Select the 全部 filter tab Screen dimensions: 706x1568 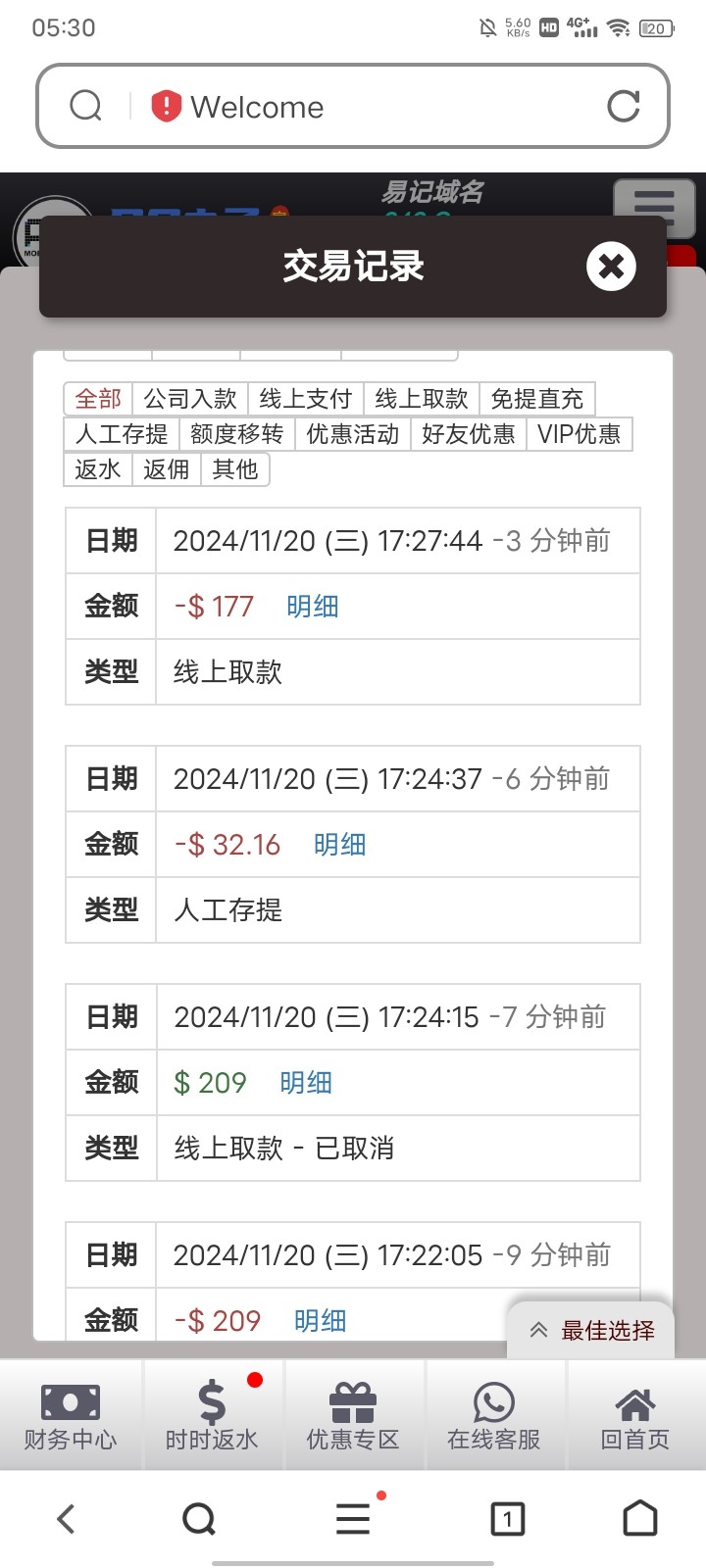tap(98, 399)
